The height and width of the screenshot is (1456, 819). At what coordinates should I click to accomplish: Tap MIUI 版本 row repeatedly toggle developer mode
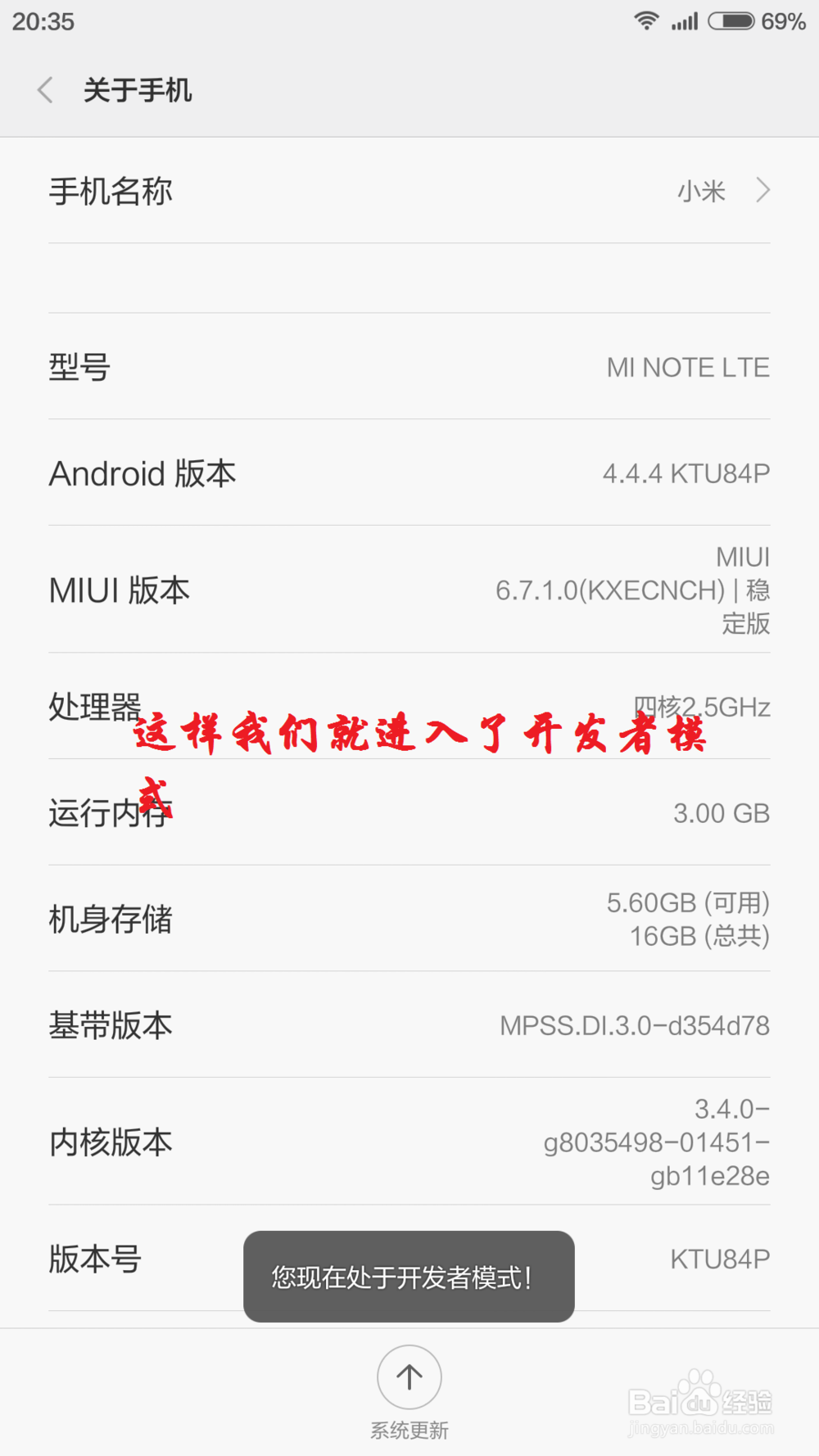pos(409,590)
